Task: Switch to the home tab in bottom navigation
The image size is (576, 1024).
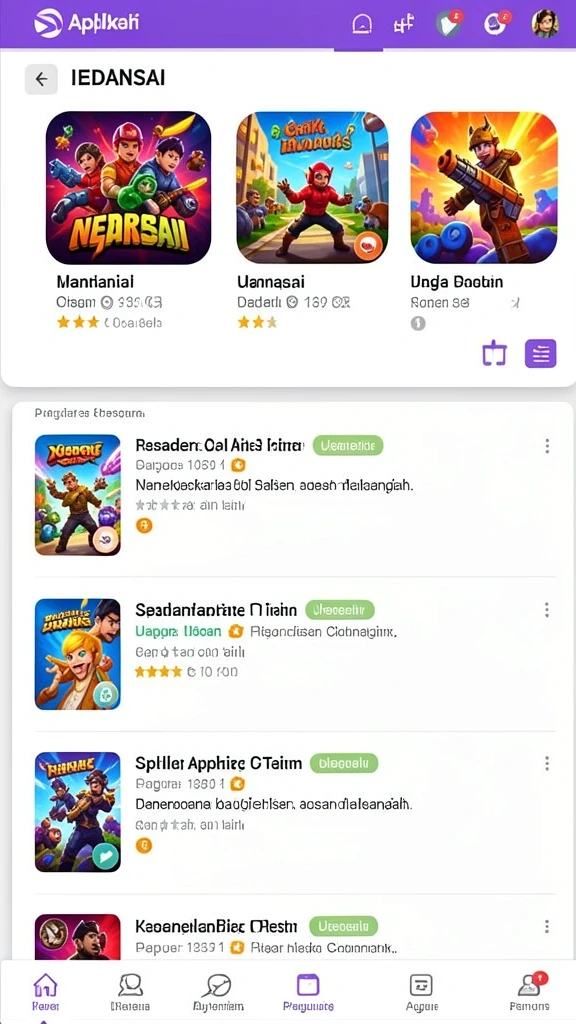Action: tap(45, 991)
